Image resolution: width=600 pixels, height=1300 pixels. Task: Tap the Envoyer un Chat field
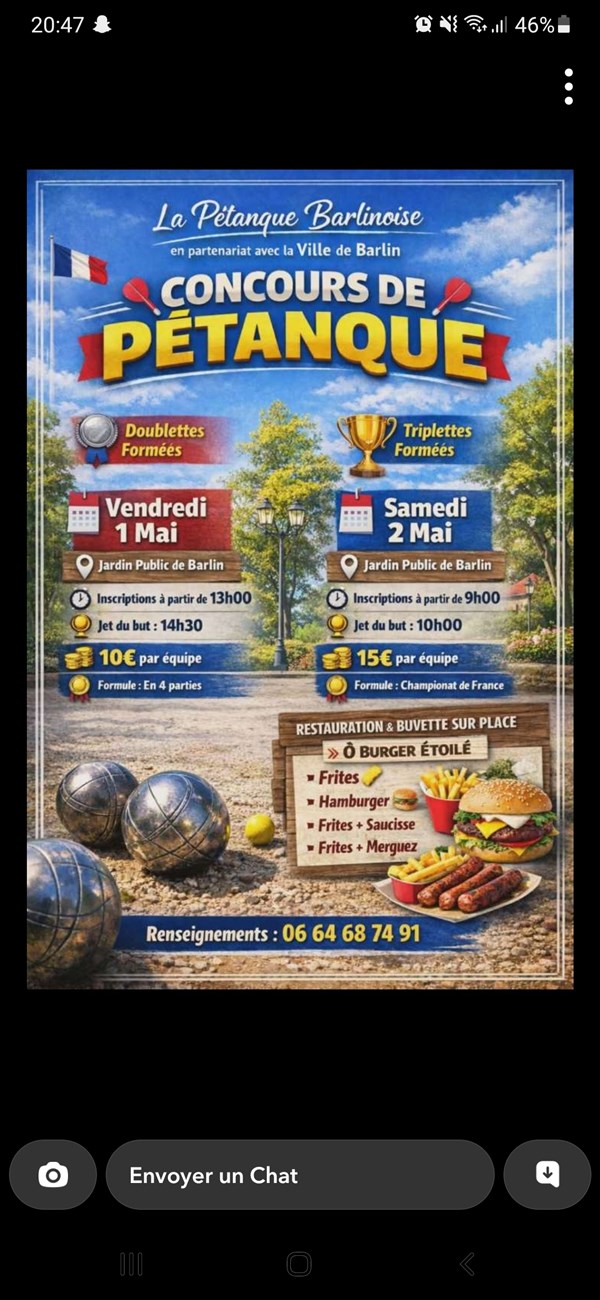(x=300, y=1175)
